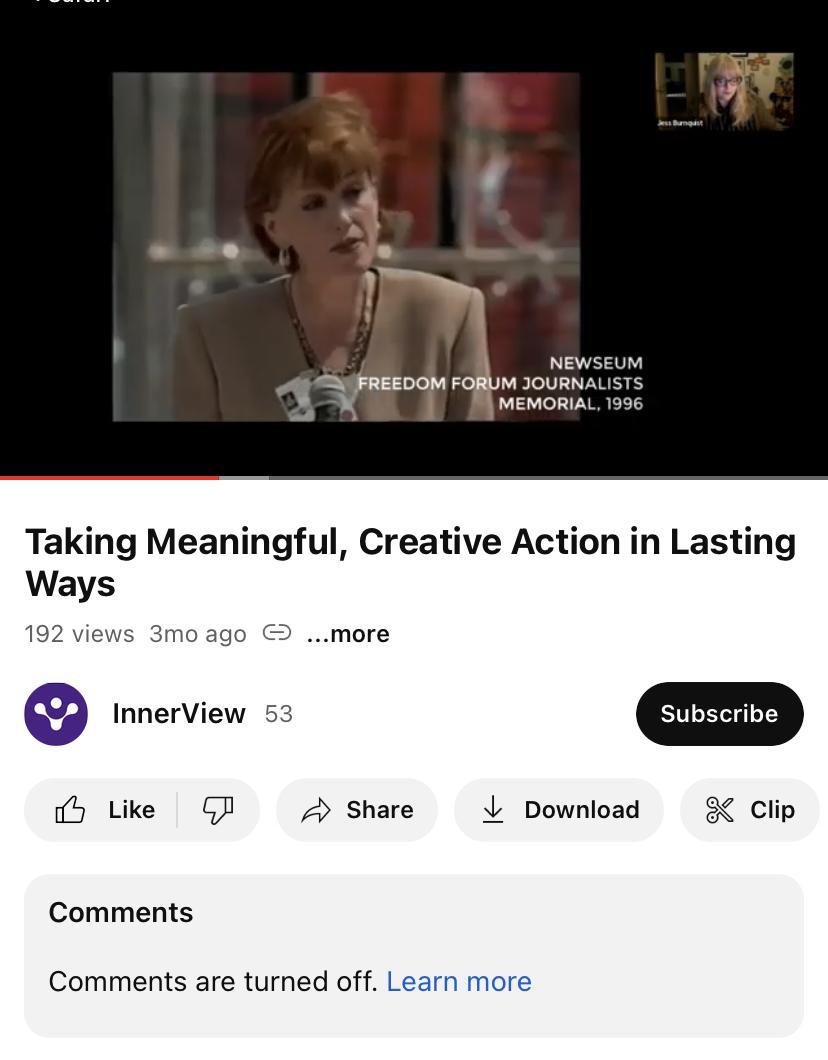
Task: Subscribe to the InnerView channel
Action: 719,714
